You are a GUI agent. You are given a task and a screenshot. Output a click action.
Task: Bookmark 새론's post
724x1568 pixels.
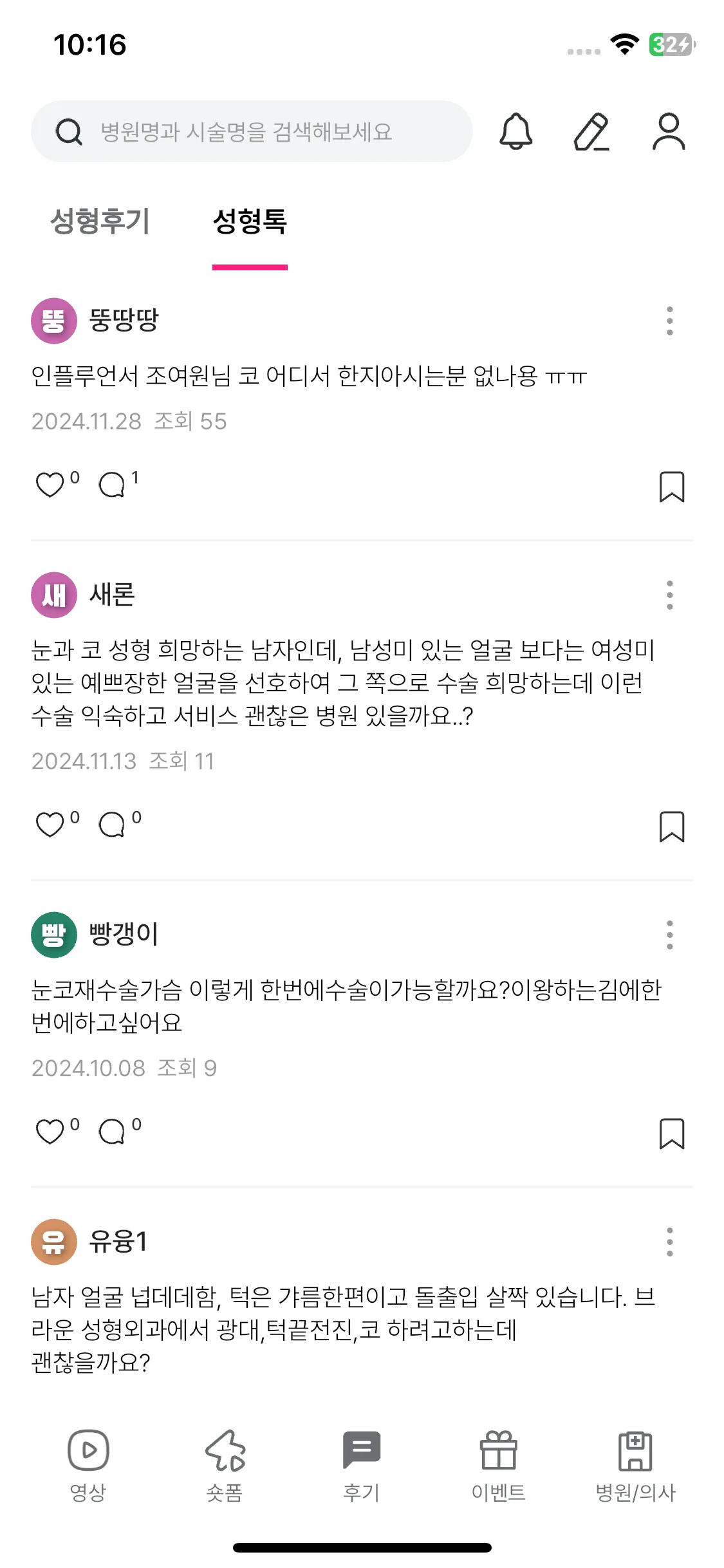(x=671, y=826)
